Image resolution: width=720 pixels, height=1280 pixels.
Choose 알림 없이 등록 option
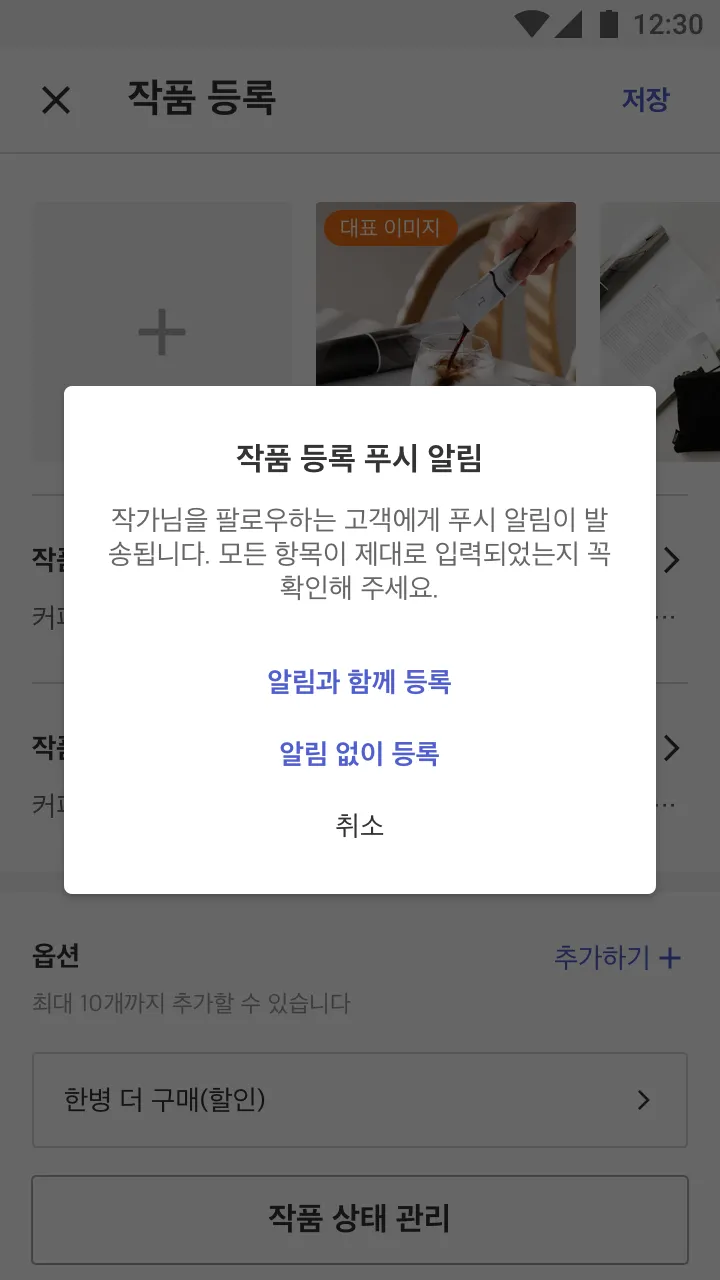pos(360,754)
